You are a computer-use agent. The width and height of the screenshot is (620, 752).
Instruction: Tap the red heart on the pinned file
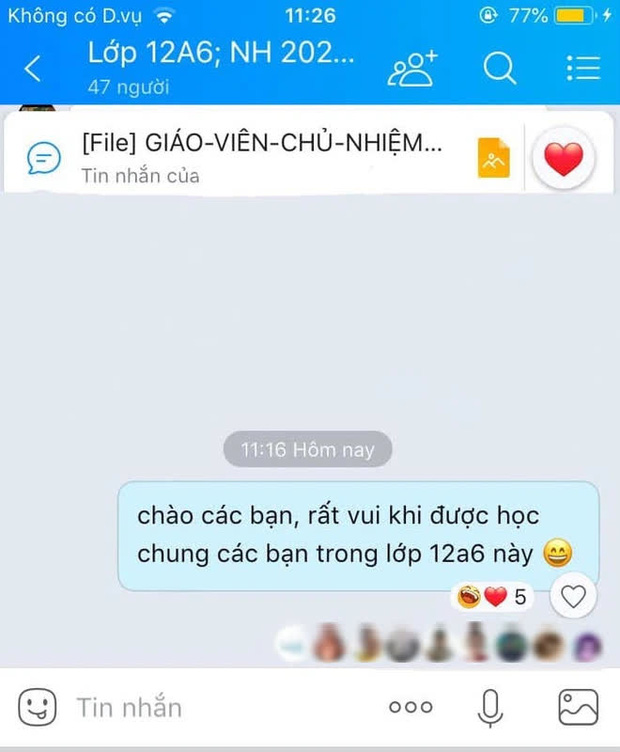click(563, 158)
